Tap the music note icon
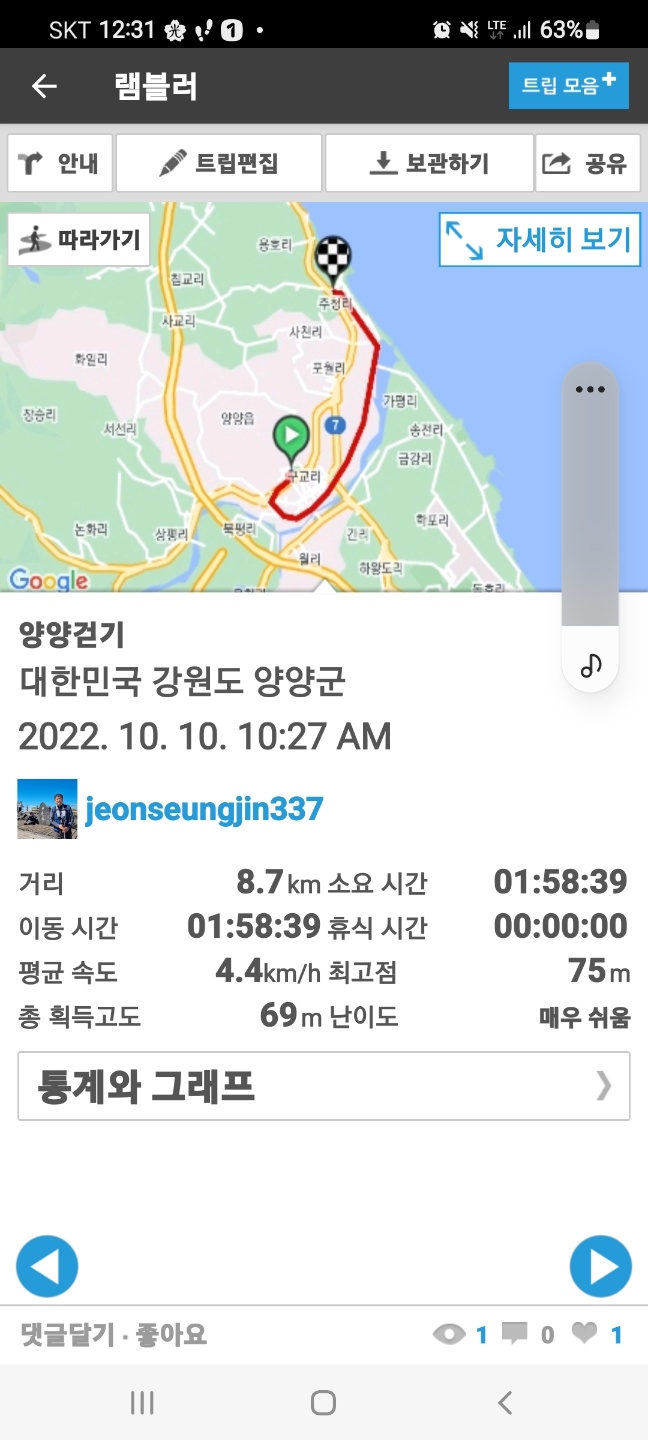This screenshot has height=1440, width=648. (x=590, y=664)
